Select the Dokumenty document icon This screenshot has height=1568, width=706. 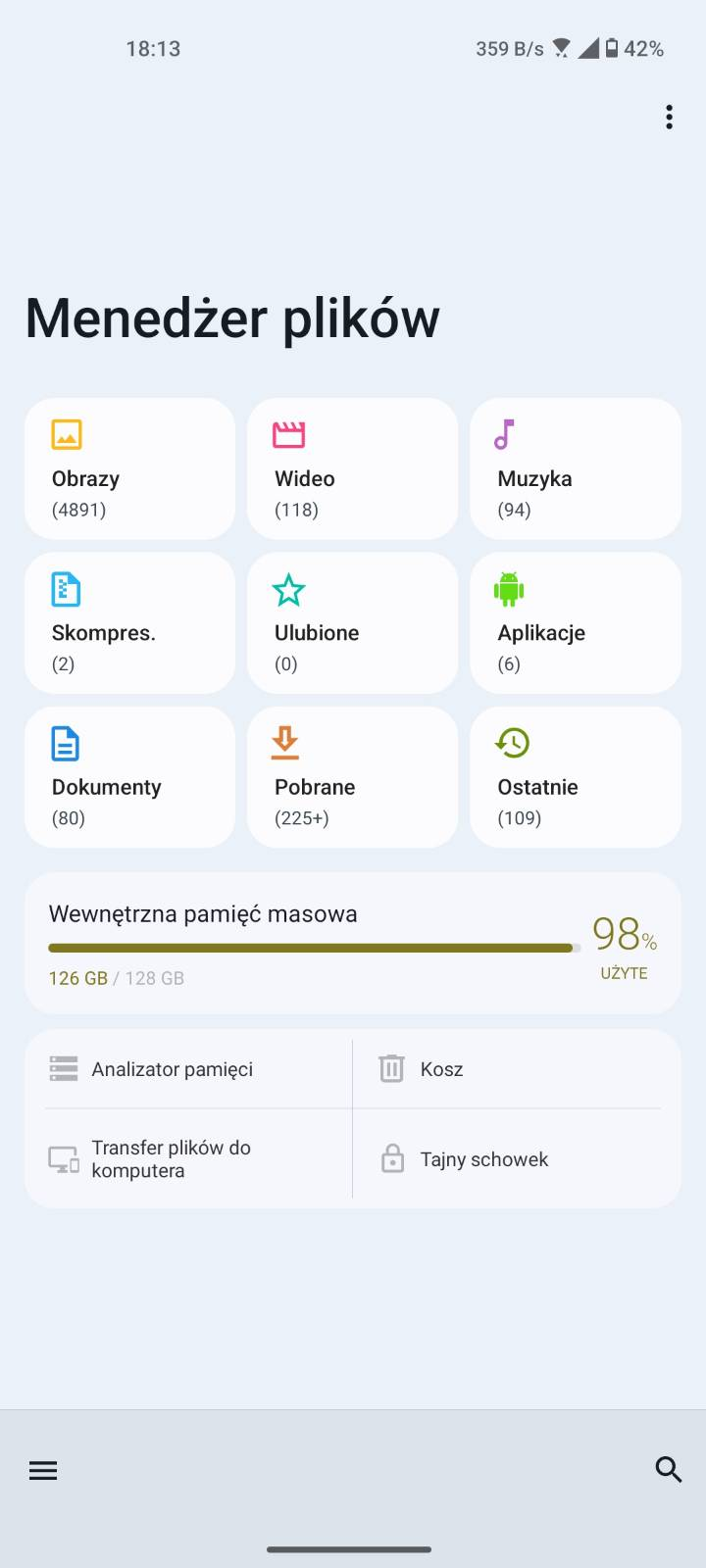[65, 743]
